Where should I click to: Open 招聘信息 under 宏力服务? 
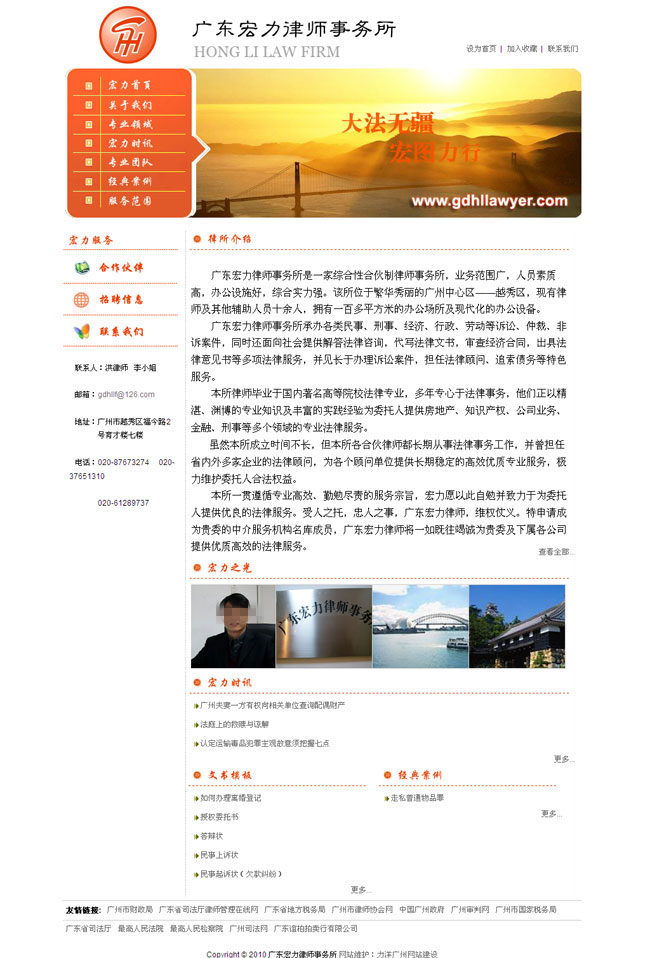[120, 299]
